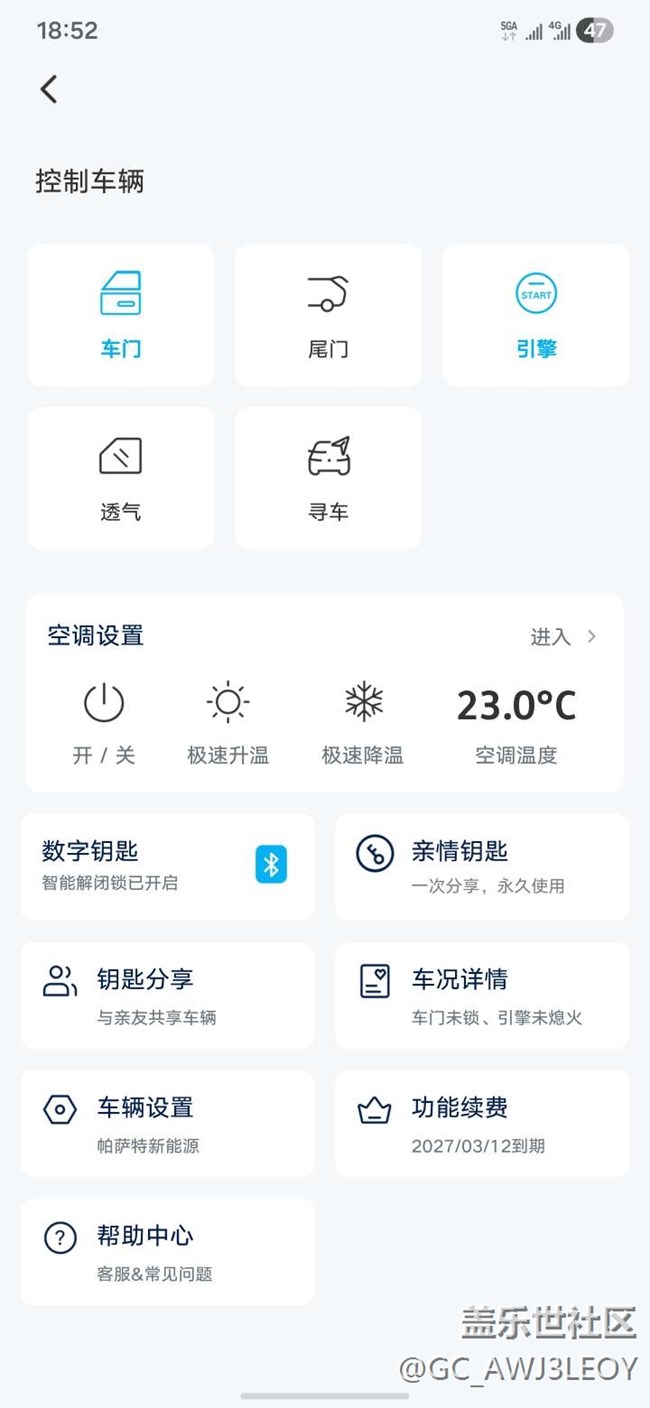Activate the 透气 ventilation tile
This screenshot has width=650, height=1408.
point(121,477)
